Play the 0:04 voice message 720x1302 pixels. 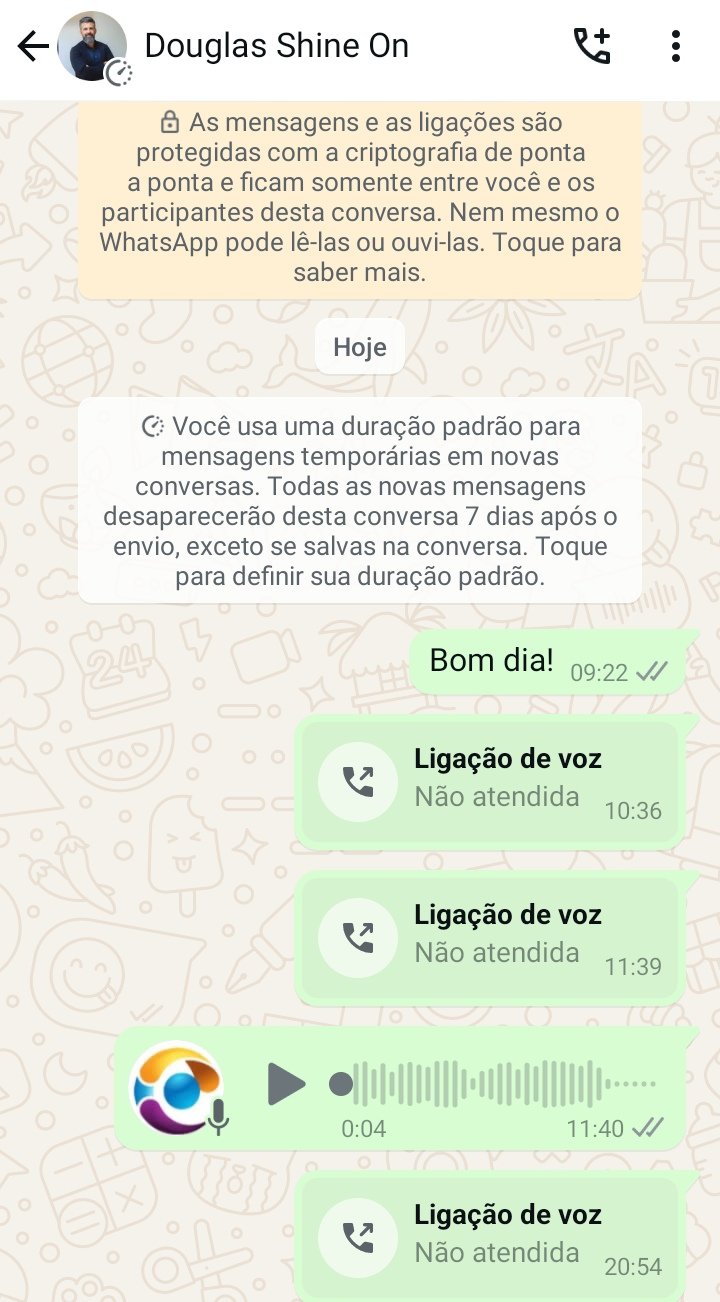tap(287, 1084)
